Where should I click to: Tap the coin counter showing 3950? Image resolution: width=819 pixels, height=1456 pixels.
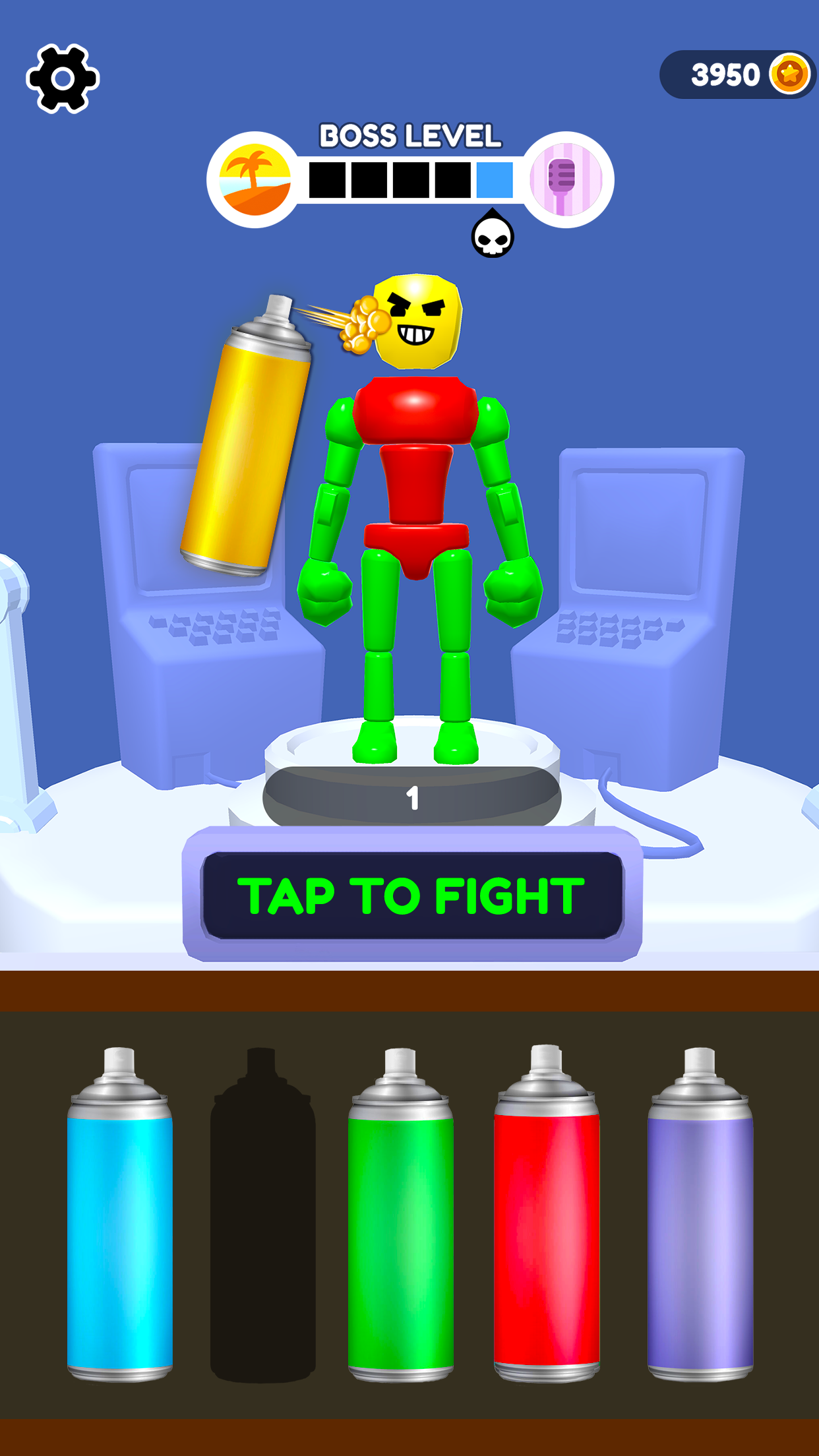725,73
